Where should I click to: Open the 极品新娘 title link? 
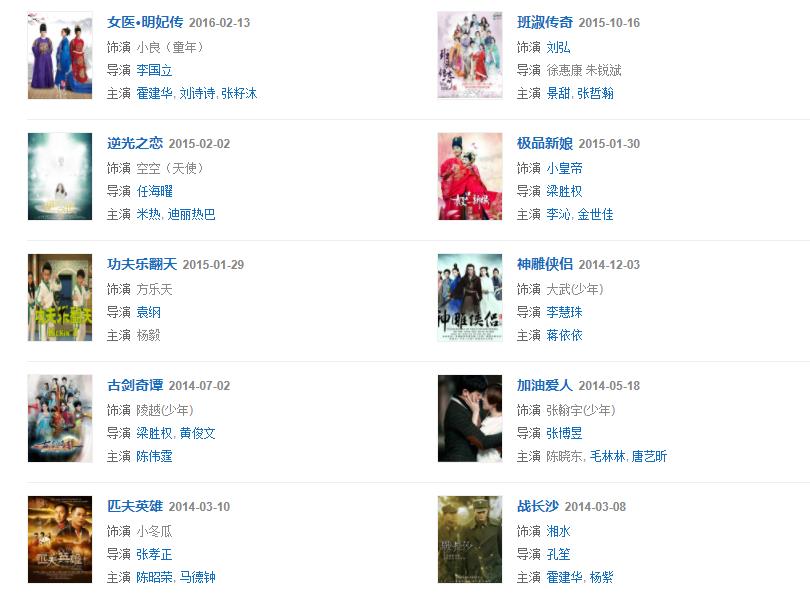[544, 144]
